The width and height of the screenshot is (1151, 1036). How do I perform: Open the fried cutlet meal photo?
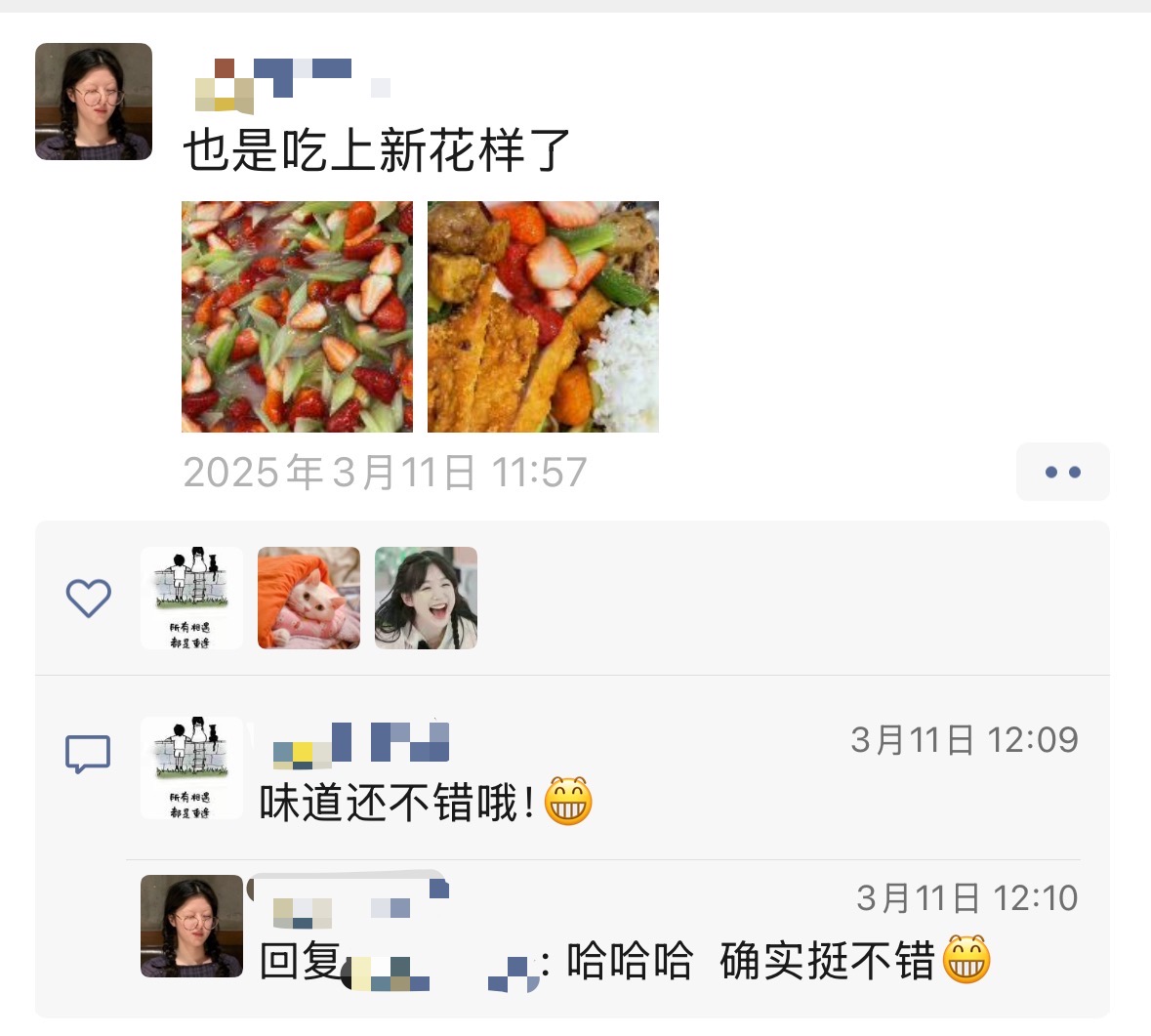coord(543,316)
